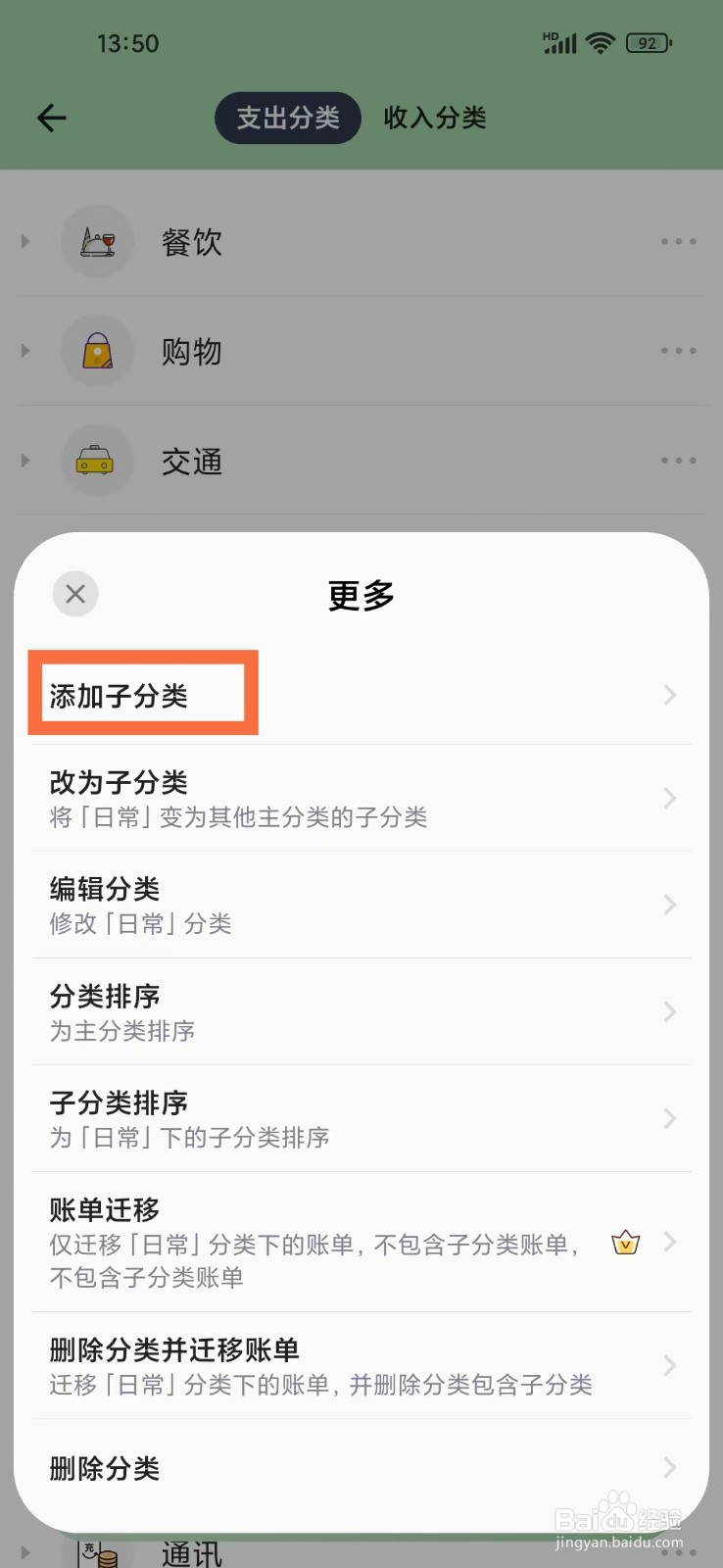Tap the 购物 category handbag icon
The height and width of the screenshot is (1568, 723).
click(97, 351)
